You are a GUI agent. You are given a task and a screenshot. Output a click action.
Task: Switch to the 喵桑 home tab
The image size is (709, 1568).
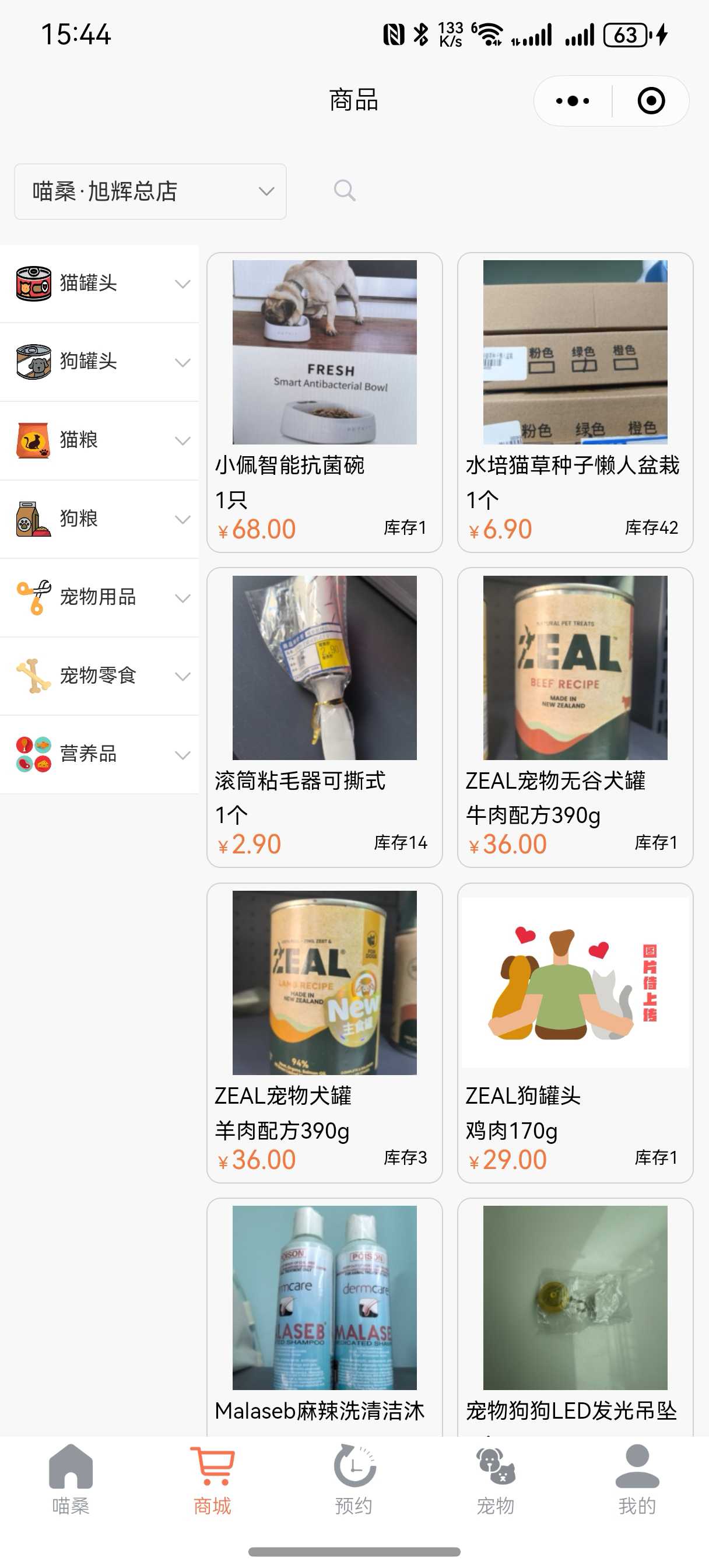(71, 1479)
